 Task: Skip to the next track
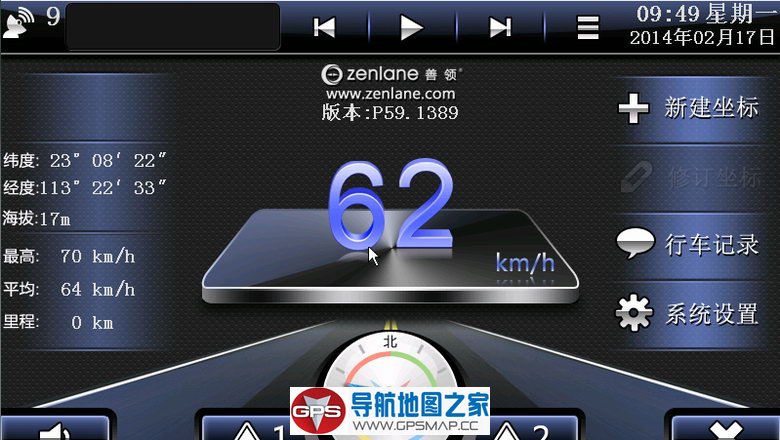pos(500,28)
